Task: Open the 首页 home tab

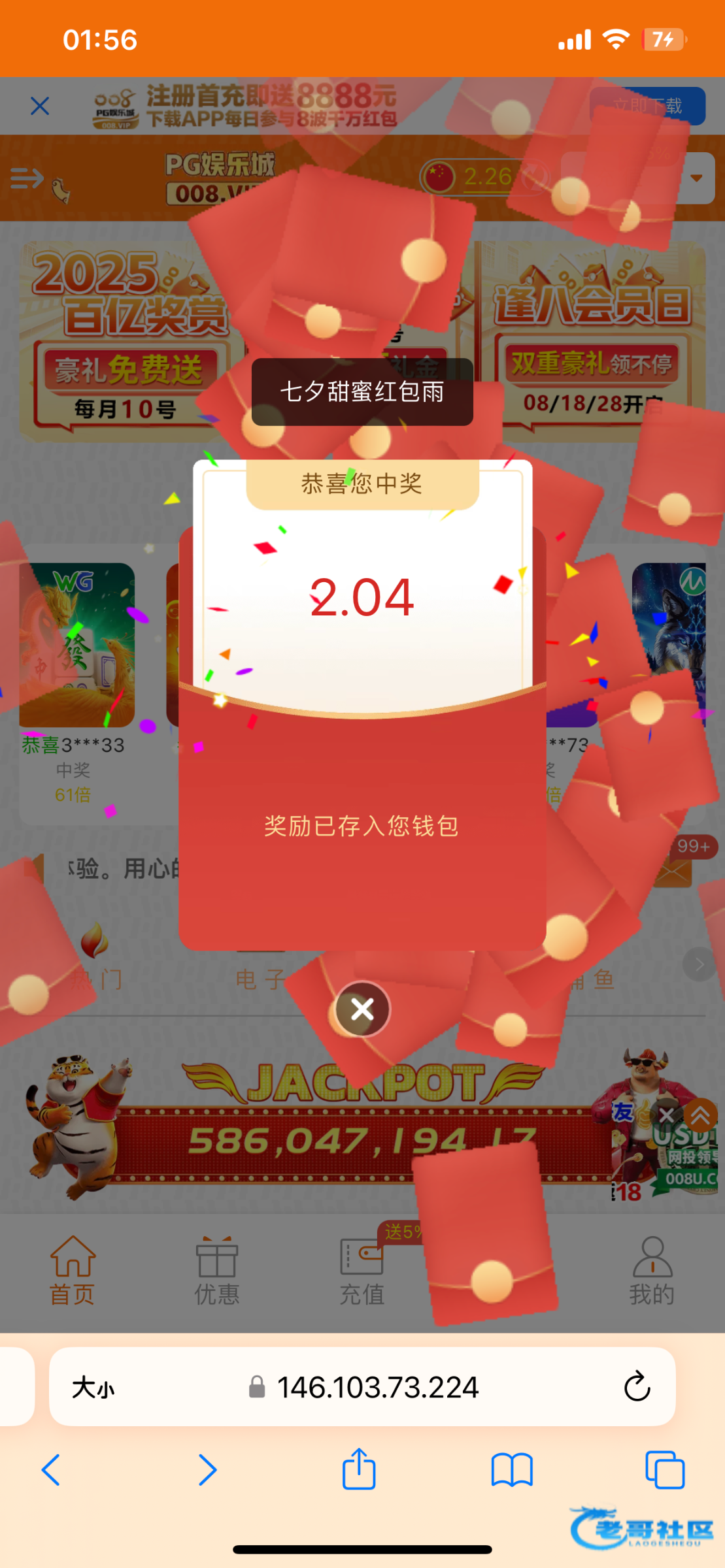Action: tap(73, 1271)
